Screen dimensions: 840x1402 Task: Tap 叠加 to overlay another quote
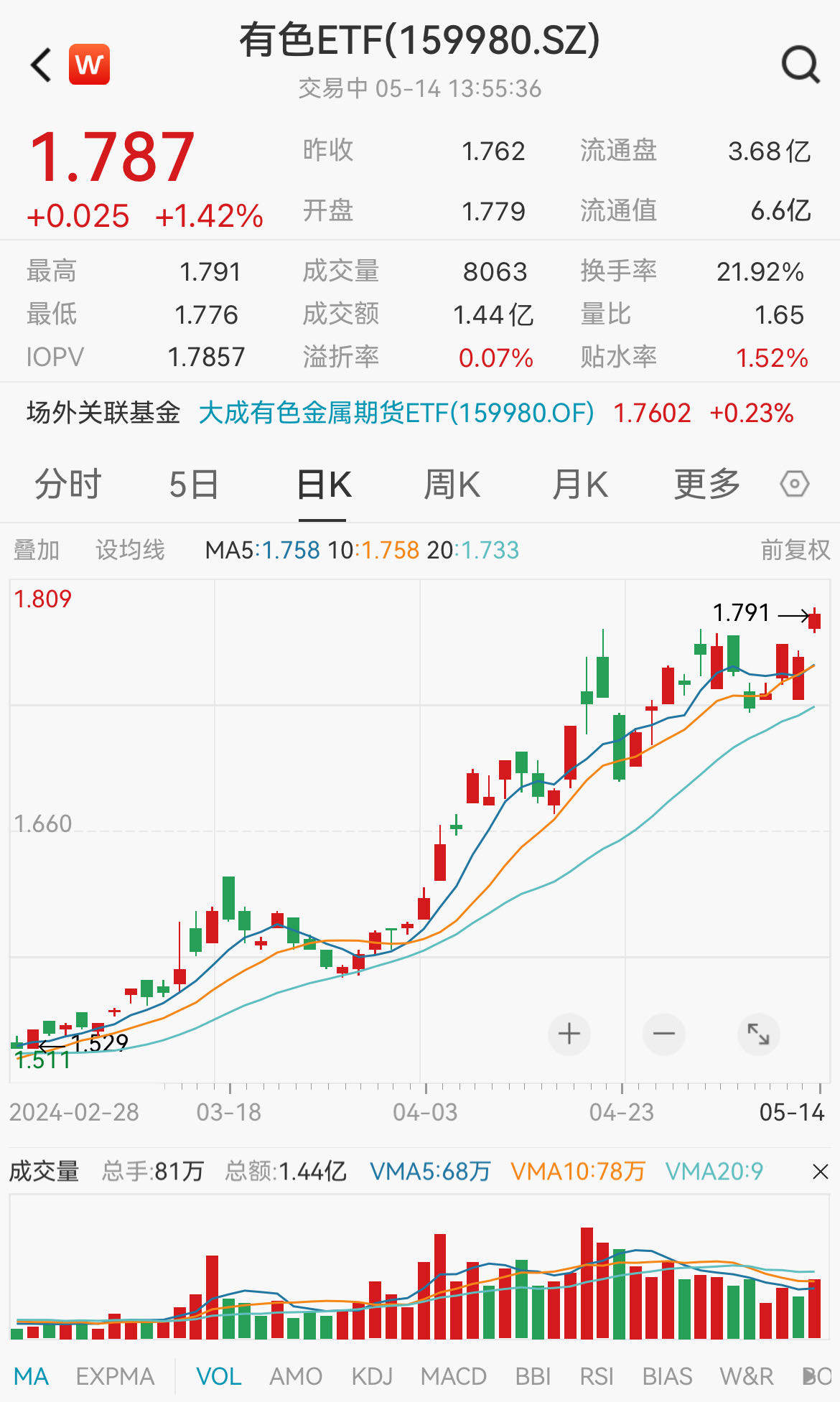point(37,550)
